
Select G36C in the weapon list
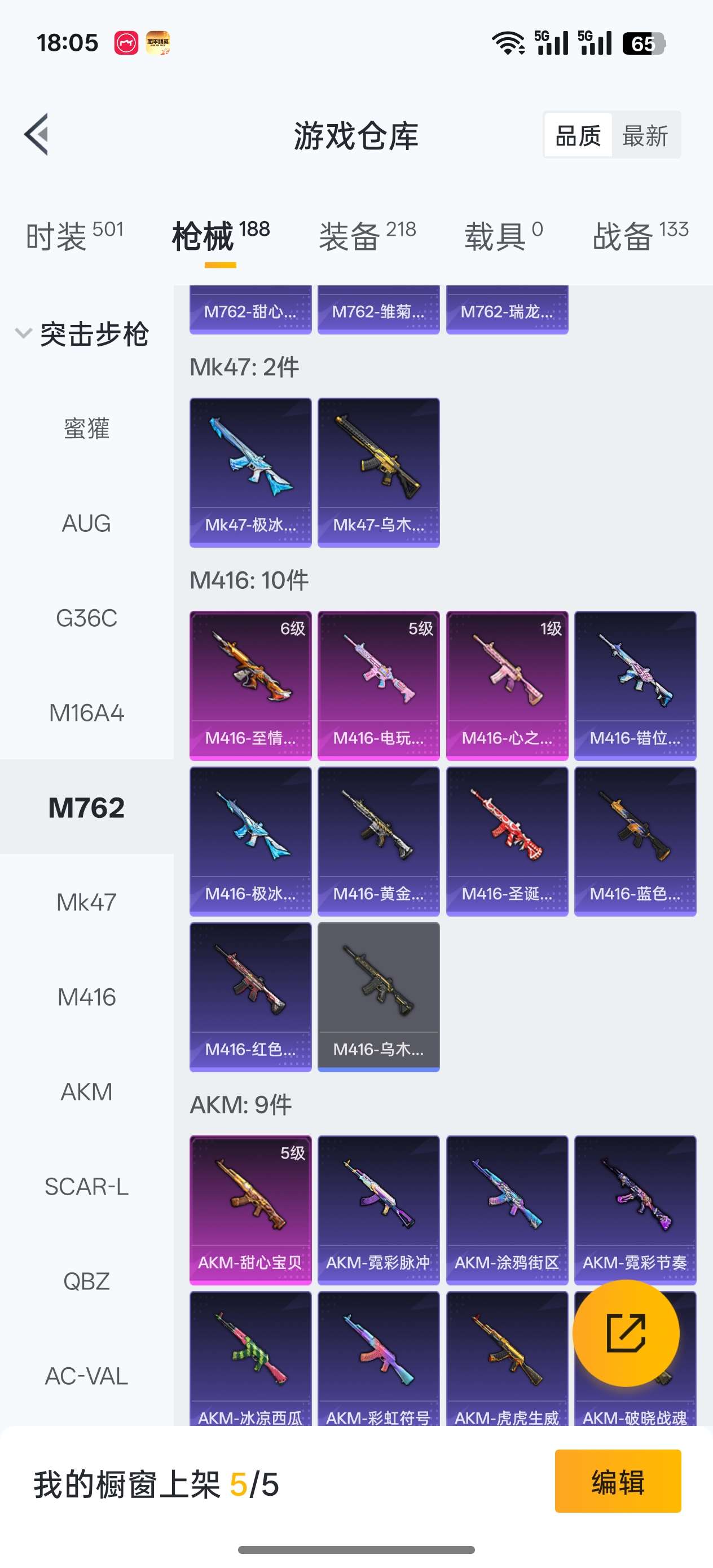tap(86, 618)
